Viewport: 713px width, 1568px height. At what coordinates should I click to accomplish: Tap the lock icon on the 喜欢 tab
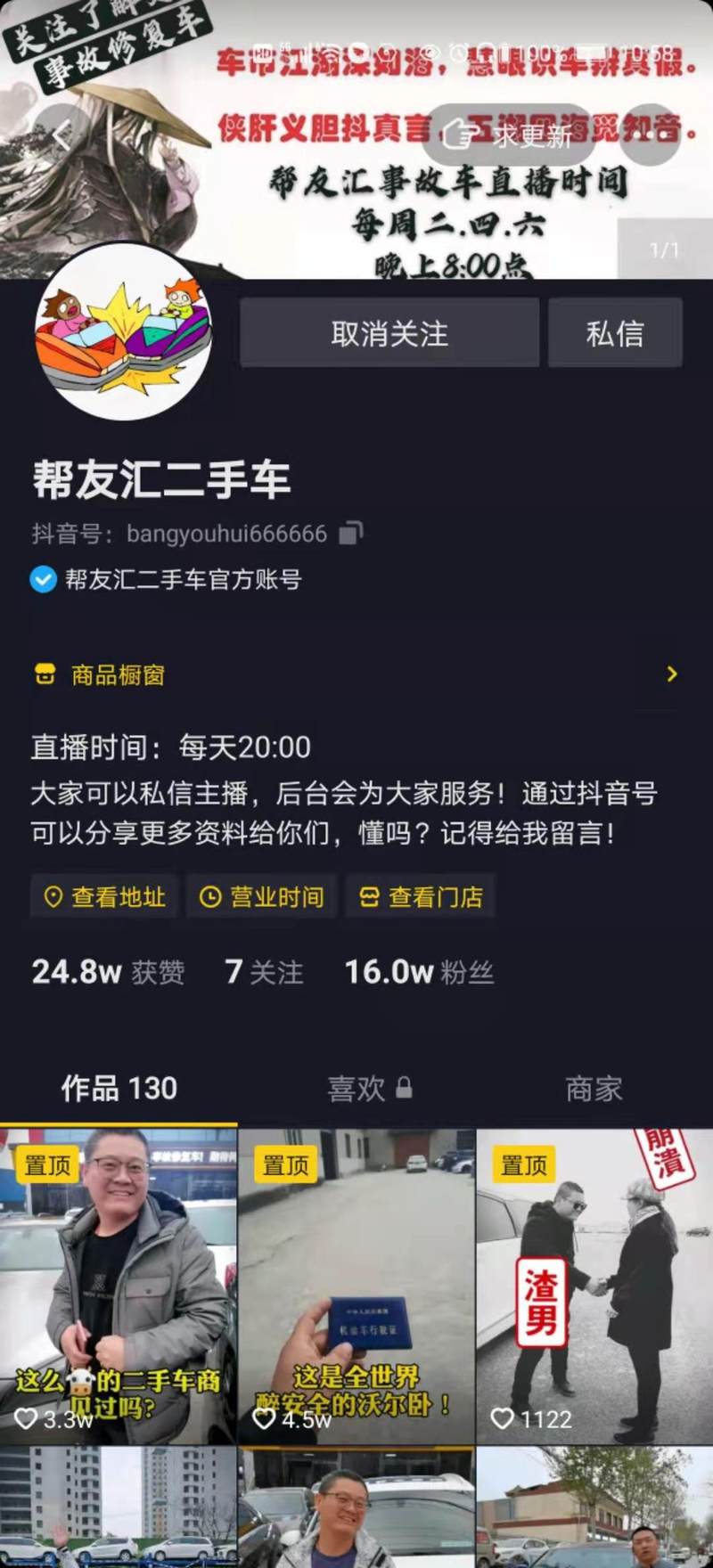[x=406, y=1088]
